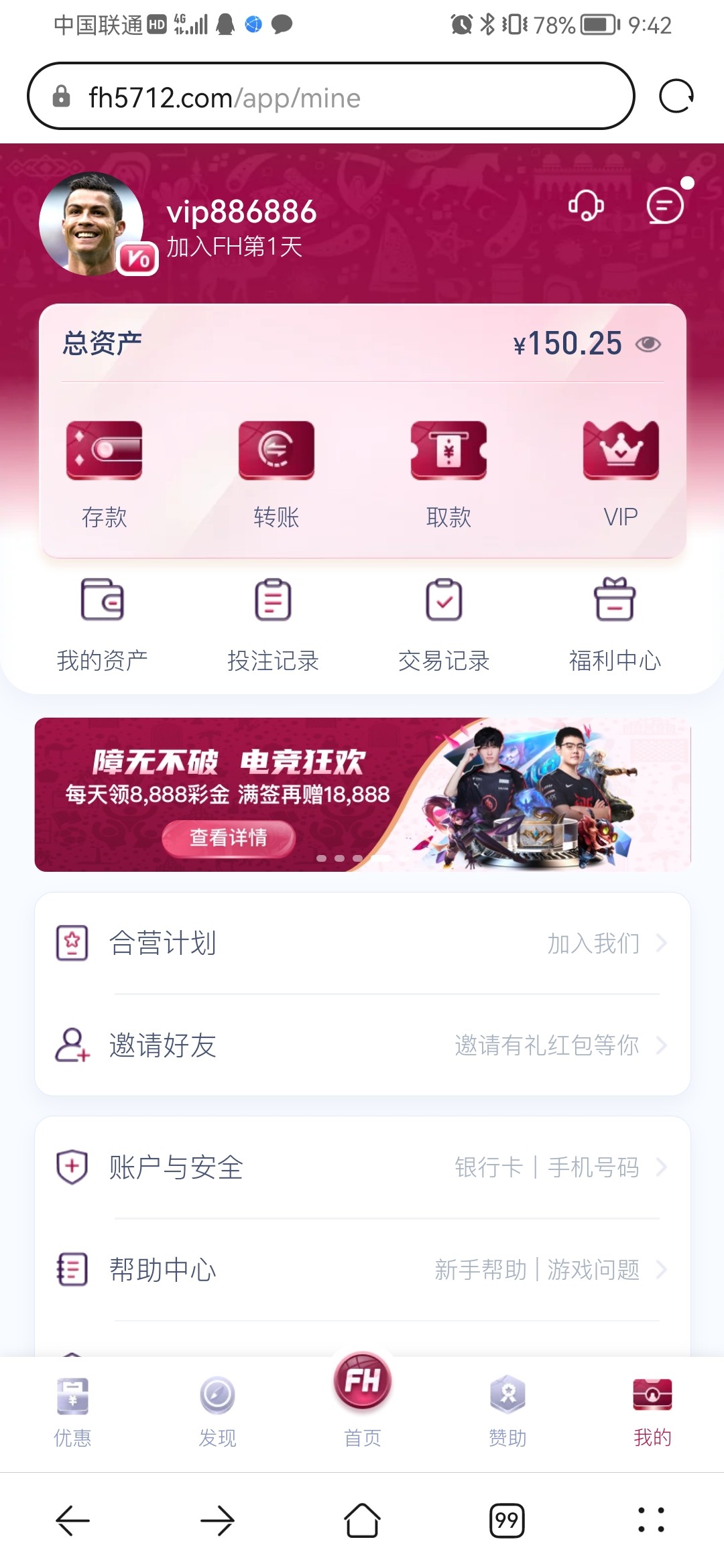This screenshot has width=724, height=1568.
Task: Switch to the 发现 tab
Action: pyautogui.click(x=217, y=1411)
